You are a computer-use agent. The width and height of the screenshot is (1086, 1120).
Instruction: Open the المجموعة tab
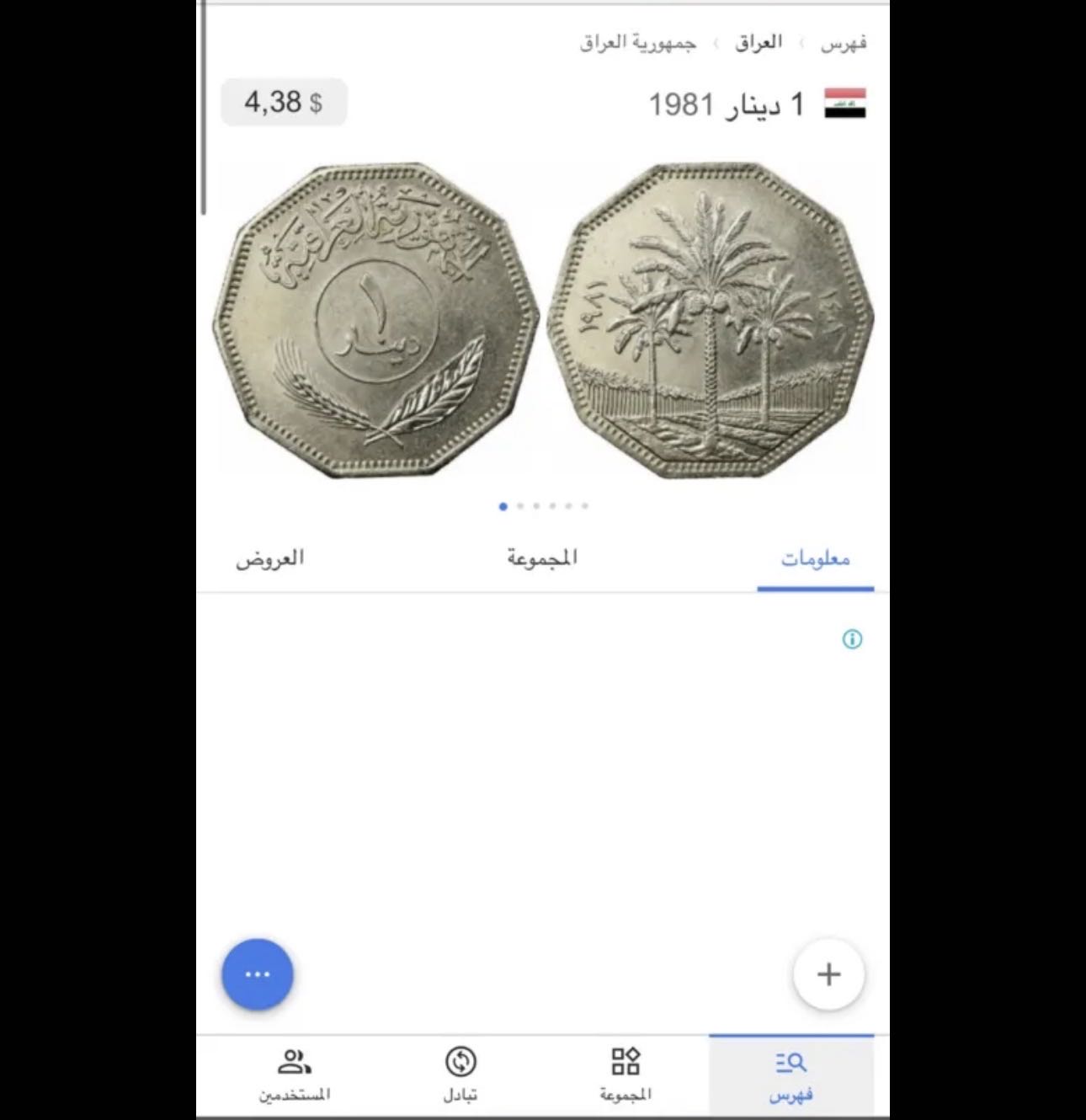(541, 557)
